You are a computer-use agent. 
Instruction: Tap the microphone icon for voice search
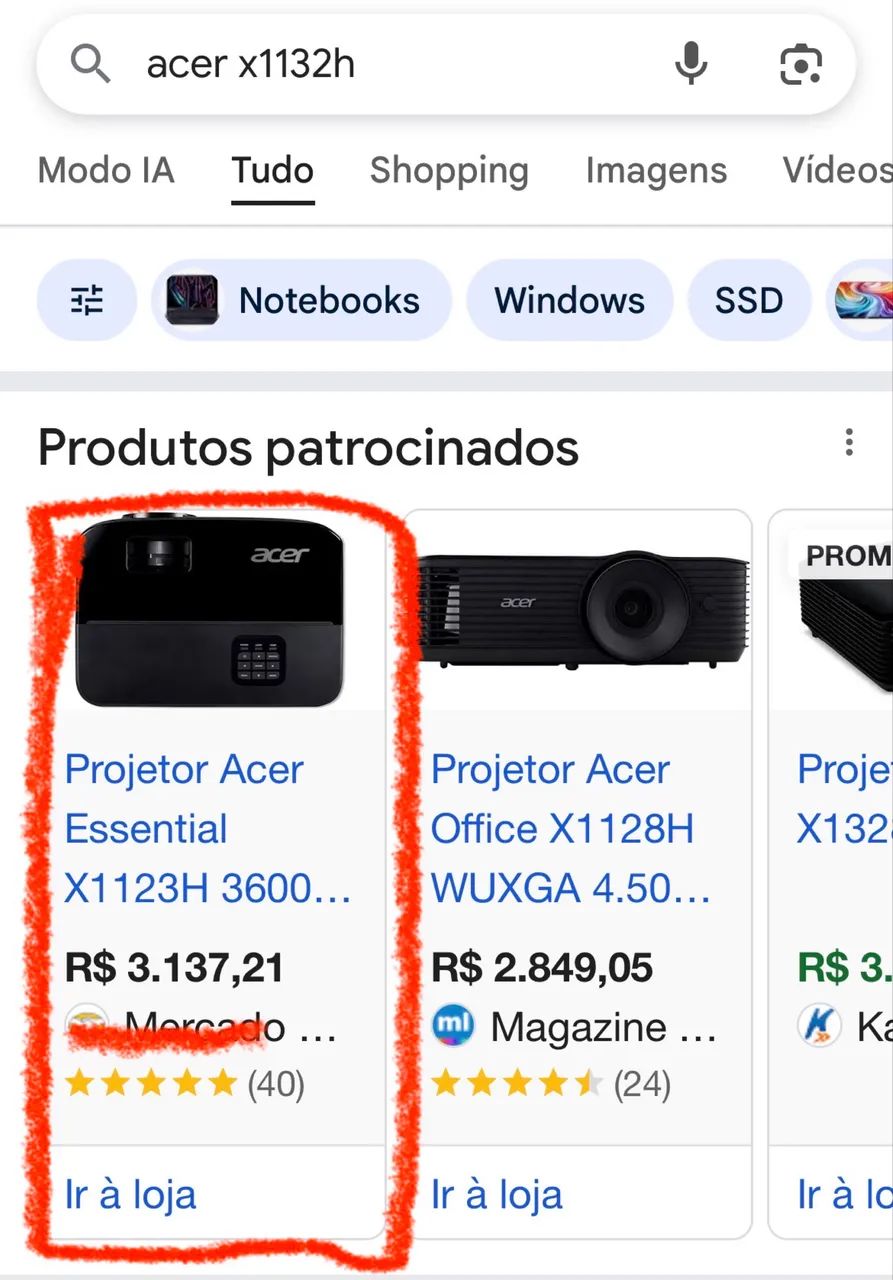tap(691, 63)
